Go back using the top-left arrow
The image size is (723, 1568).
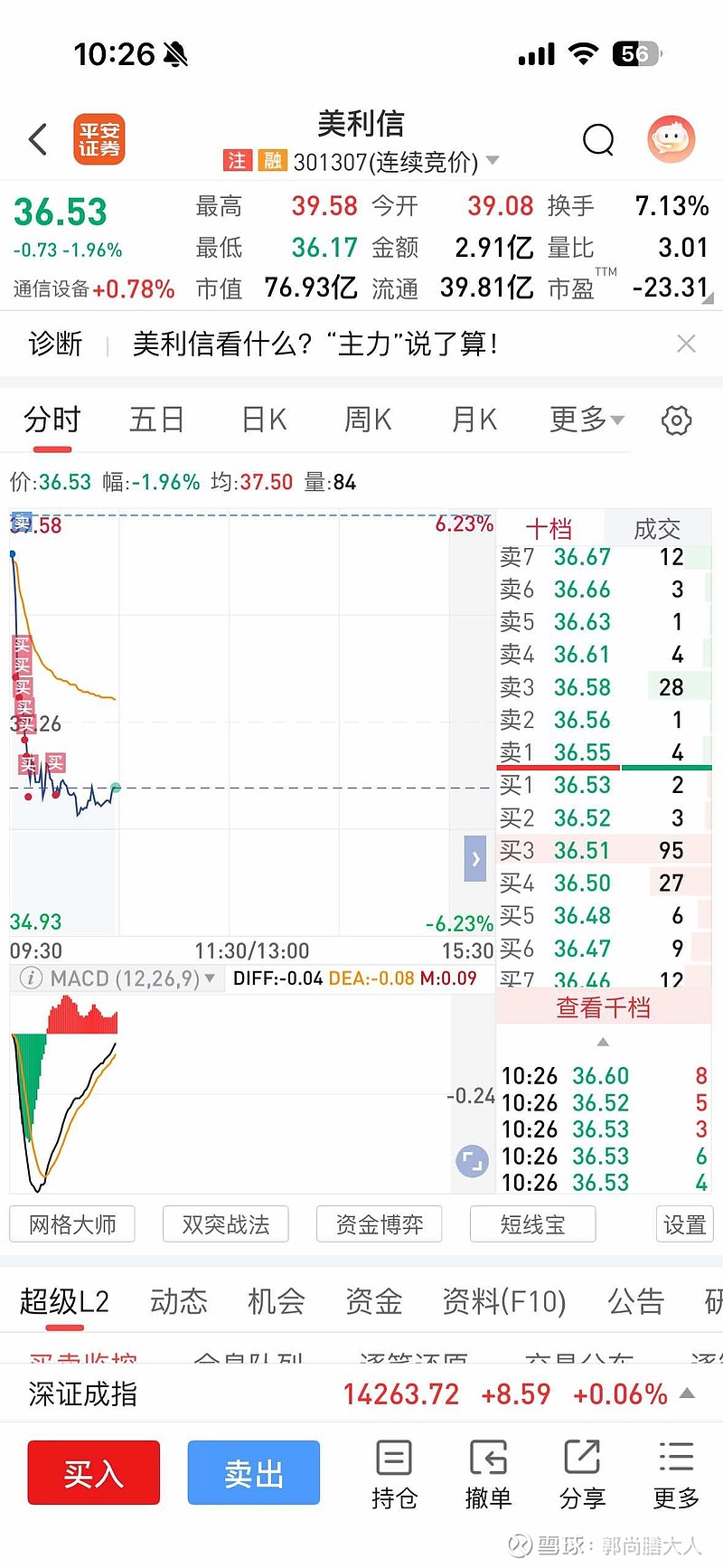38,140
